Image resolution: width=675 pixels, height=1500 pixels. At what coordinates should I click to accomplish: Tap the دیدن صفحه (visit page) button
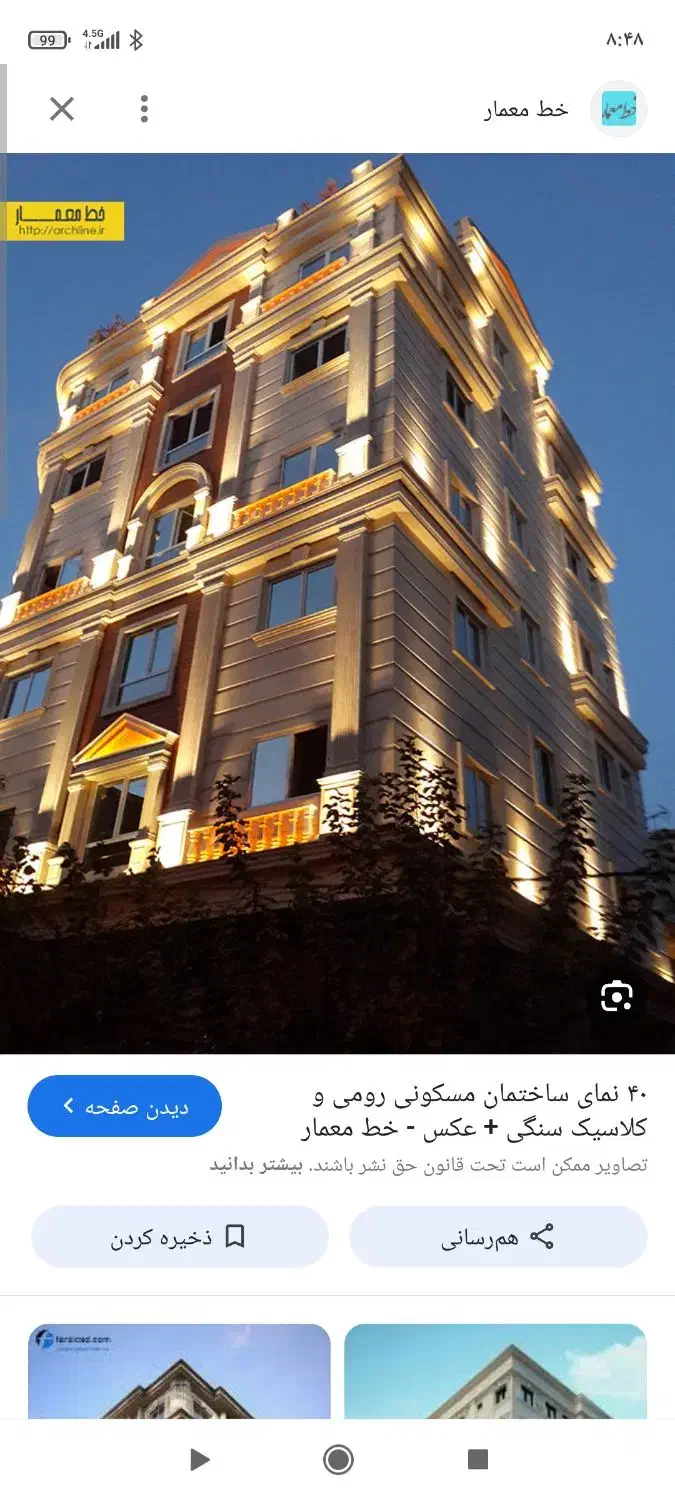pyautogui.click(x=125, y=1106)
